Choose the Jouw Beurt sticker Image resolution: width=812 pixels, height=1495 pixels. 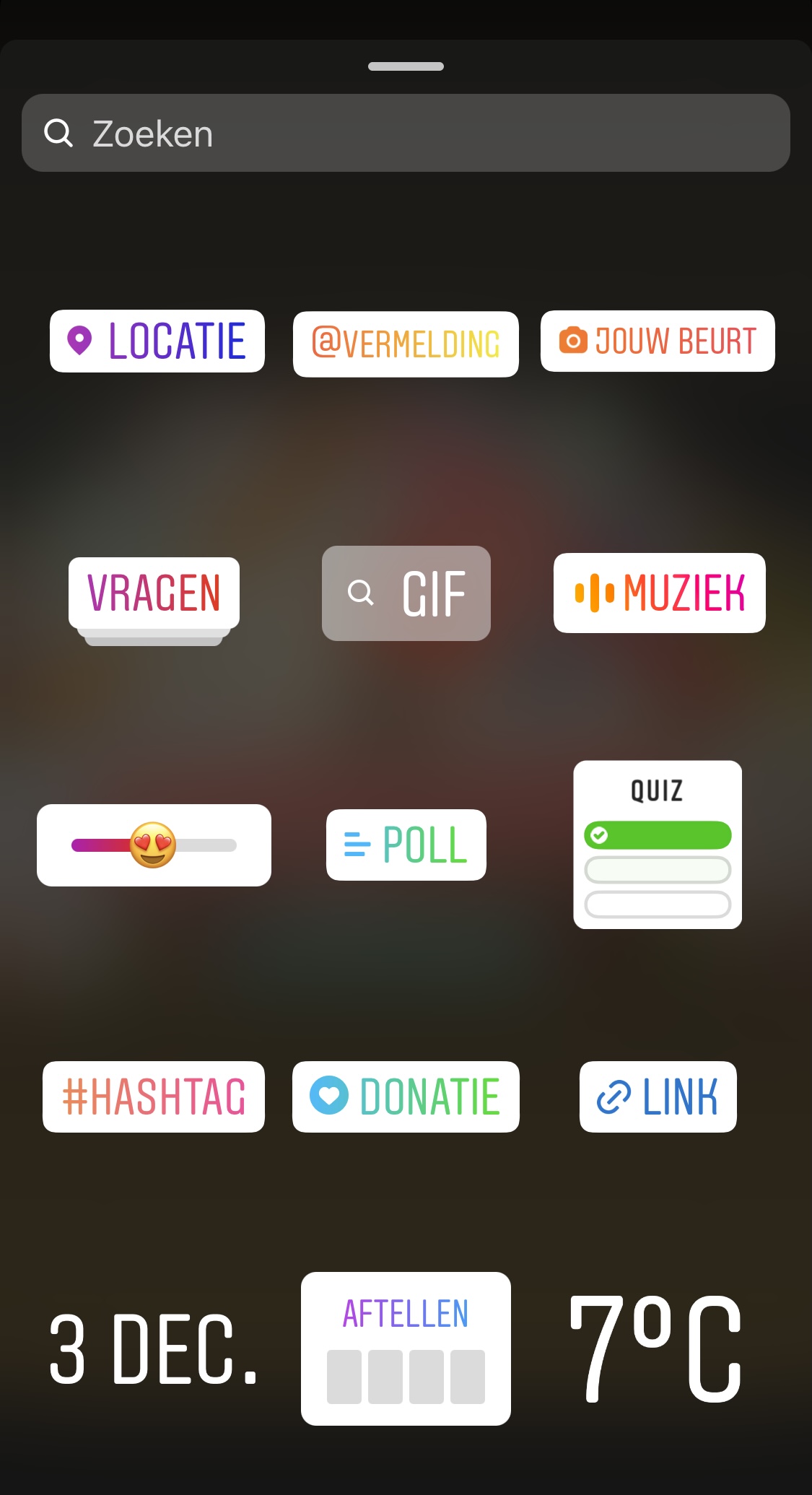click(x=658, y=341)
